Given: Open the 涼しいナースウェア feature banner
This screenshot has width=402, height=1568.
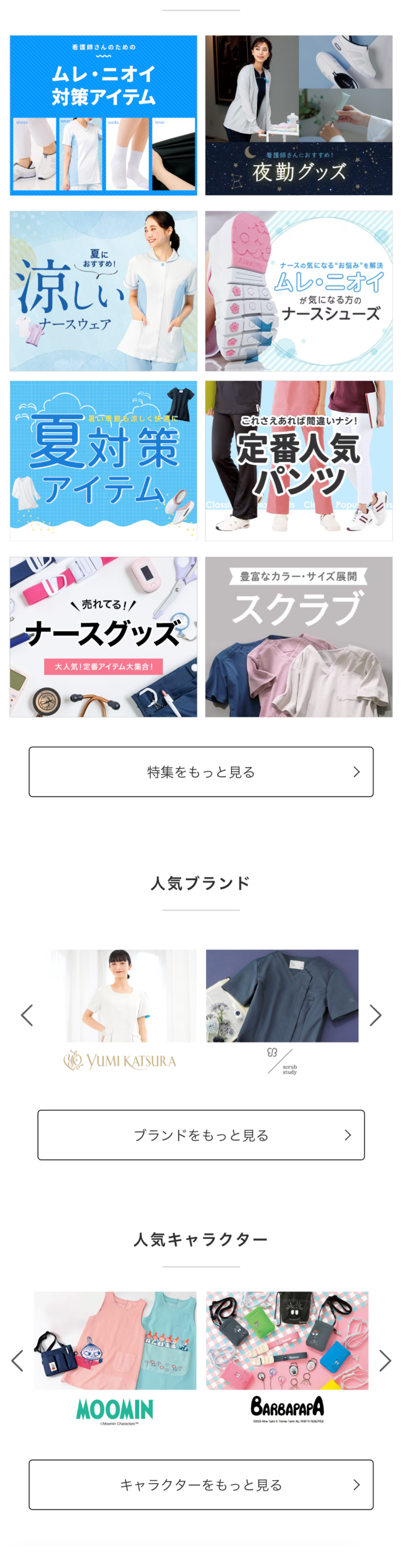Looking at the screenshot, I should pos(103,291).
